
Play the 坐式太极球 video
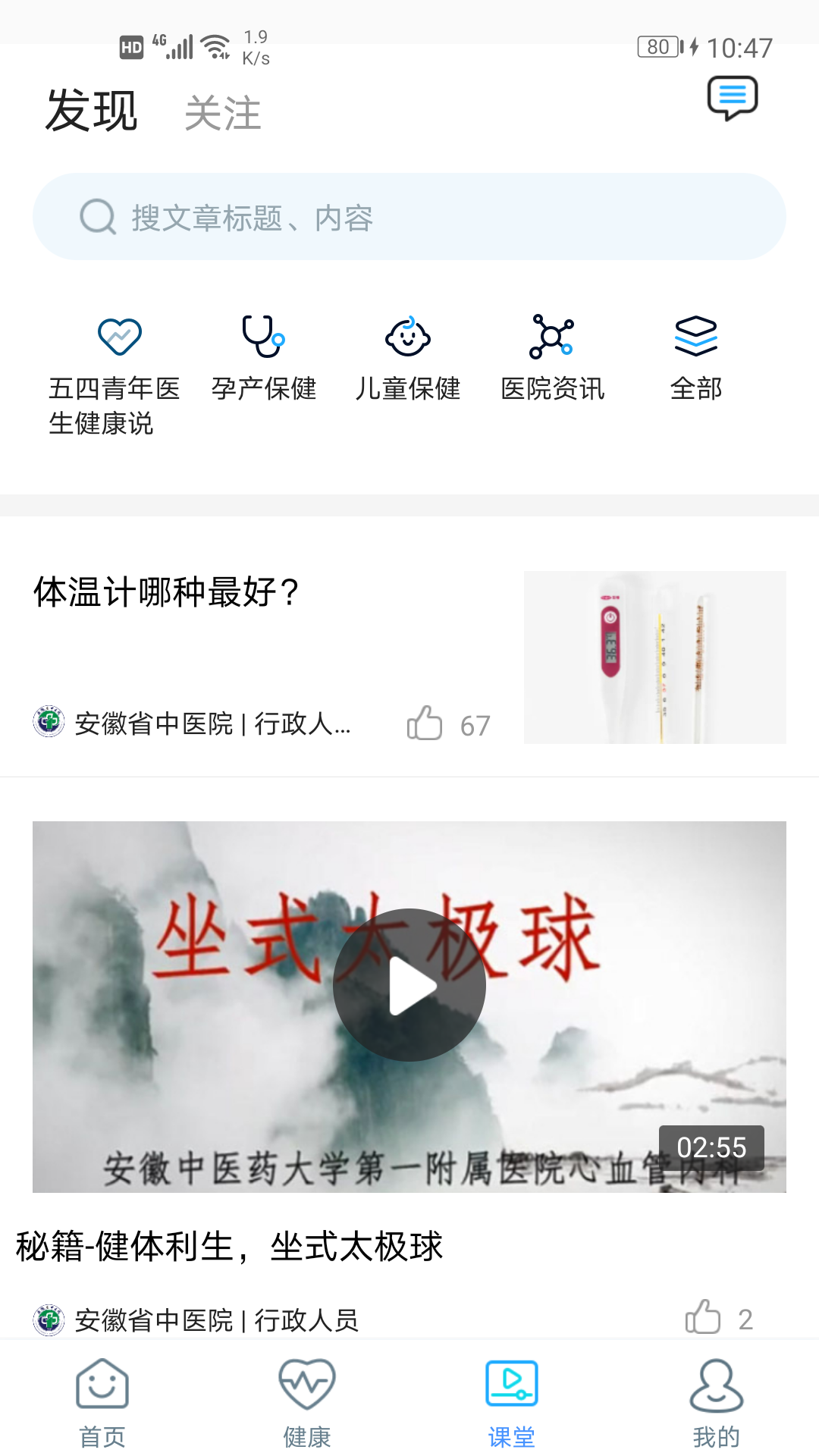(409, 986)
